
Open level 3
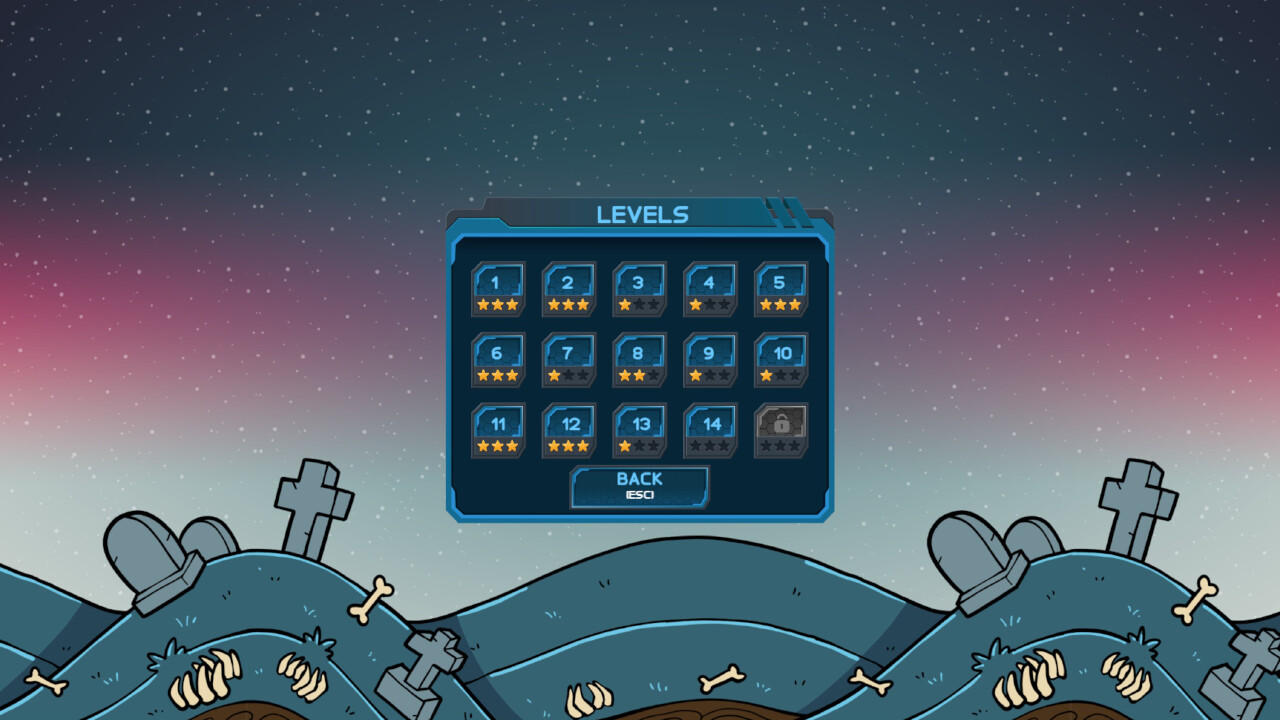[x=640, y=289]
